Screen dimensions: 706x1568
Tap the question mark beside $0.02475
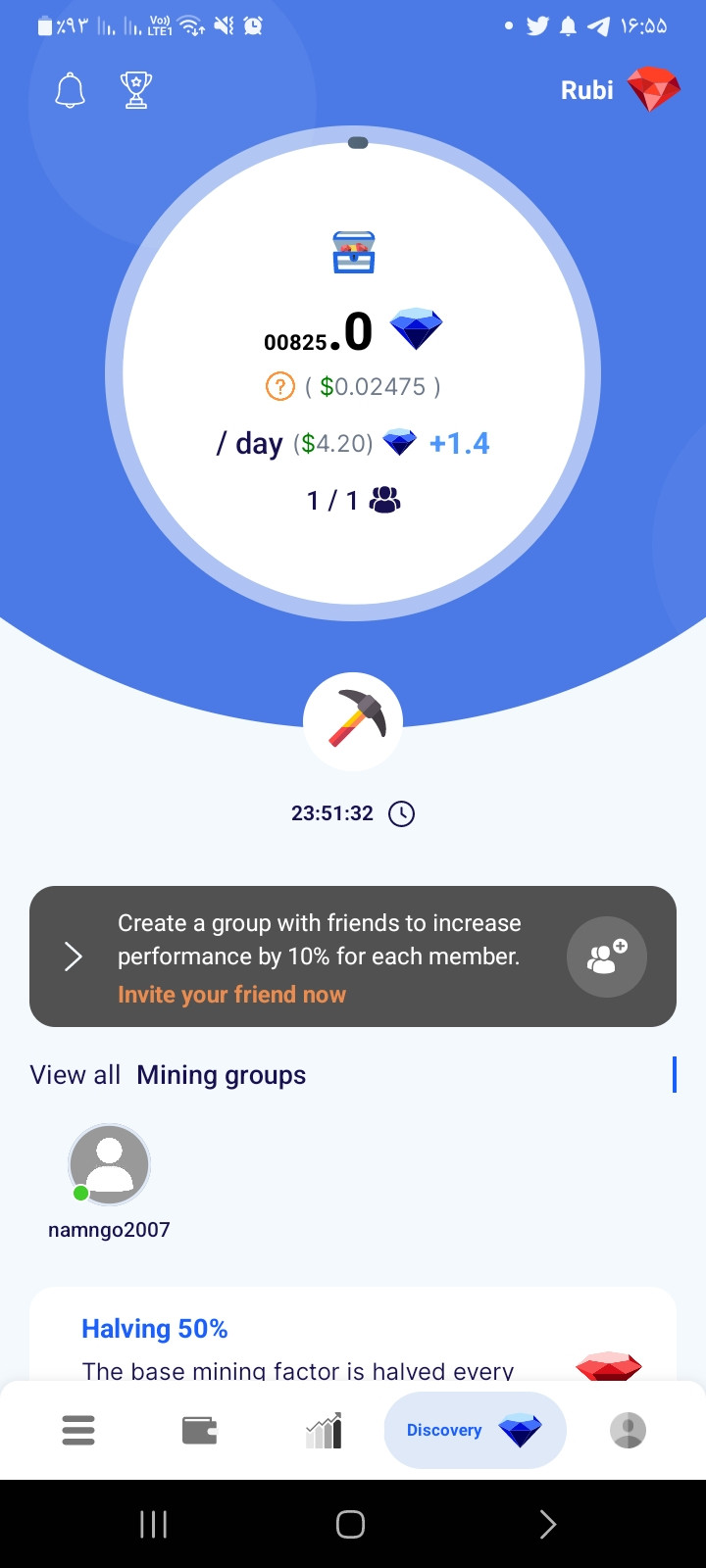pyautogui.click(x=280, y=387)
